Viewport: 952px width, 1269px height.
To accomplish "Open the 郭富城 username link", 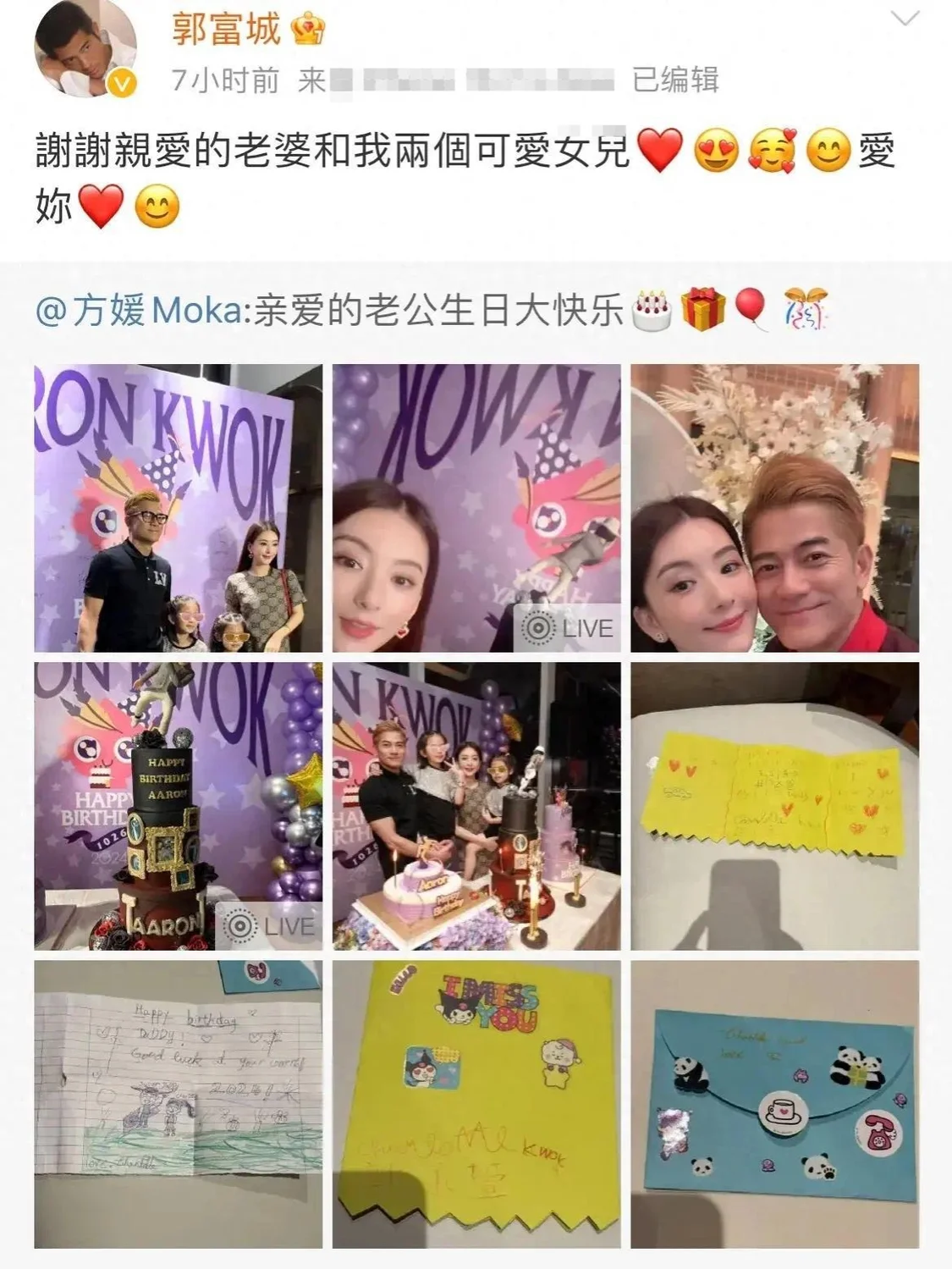I will pyautogui.click(x=226, y=30).
